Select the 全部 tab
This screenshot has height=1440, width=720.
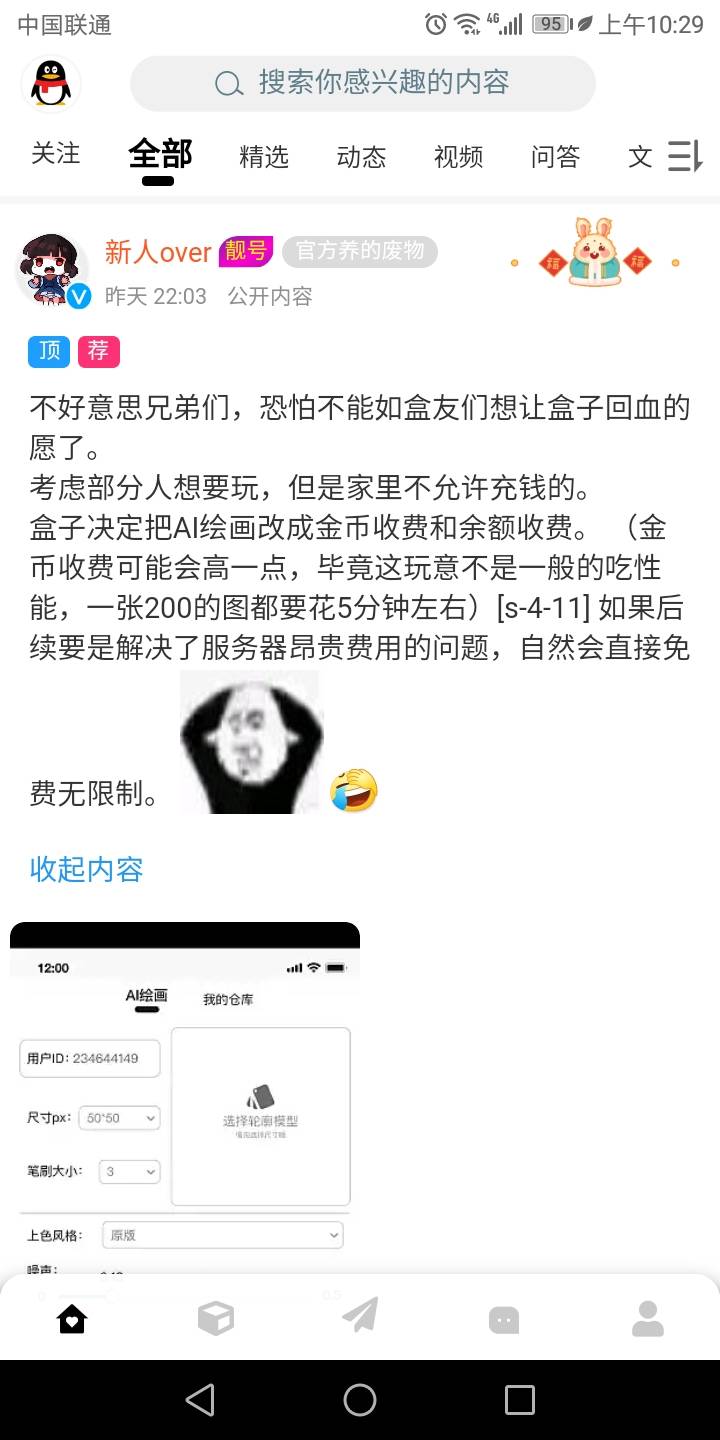tap(160, 155)
